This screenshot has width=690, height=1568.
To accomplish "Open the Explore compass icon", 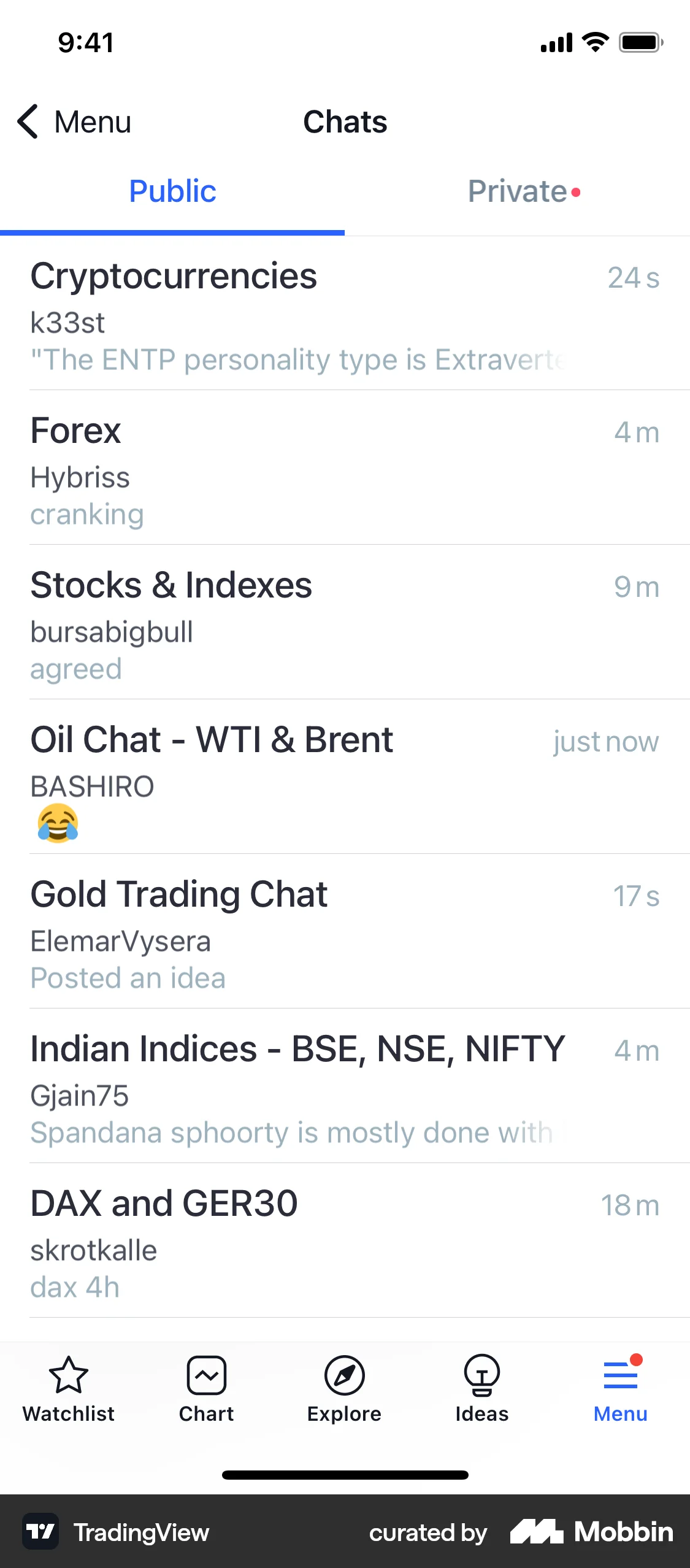I will pos(345,1378).
